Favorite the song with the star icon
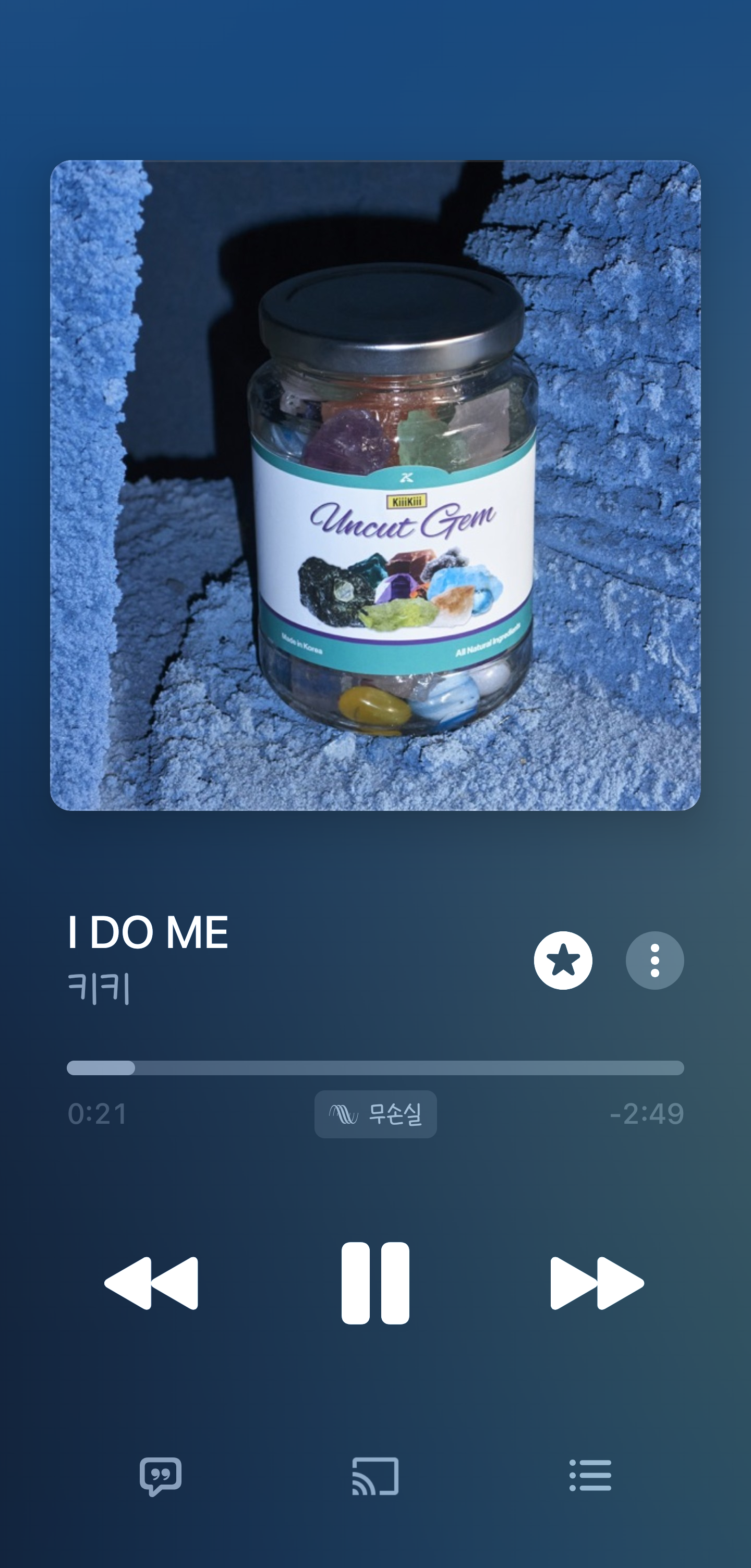The width and height of the screenshot is (751, 1568). coord(563,960)
